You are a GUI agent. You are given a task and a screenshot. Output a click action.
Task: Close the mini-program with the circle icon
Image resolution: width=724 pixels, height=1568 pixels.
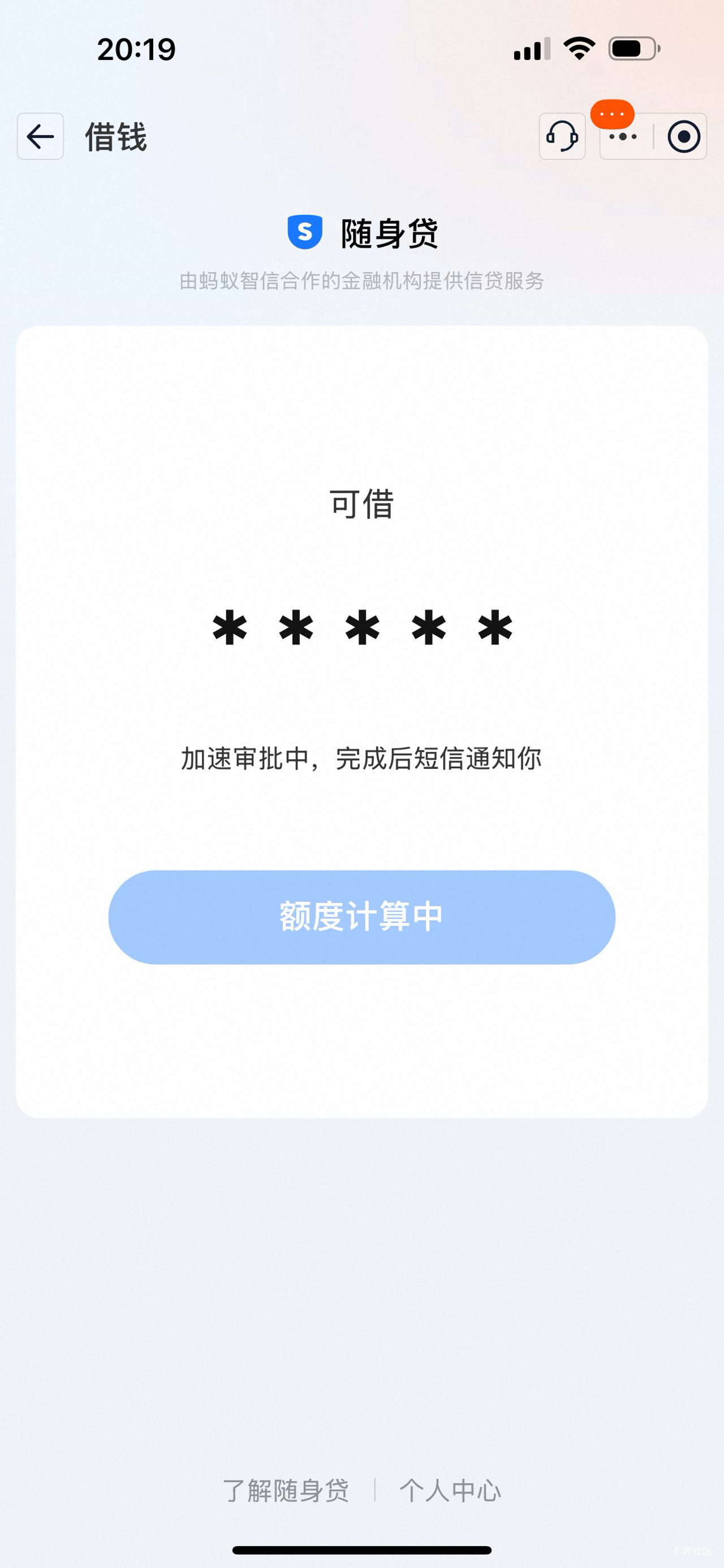click(683, 136)
